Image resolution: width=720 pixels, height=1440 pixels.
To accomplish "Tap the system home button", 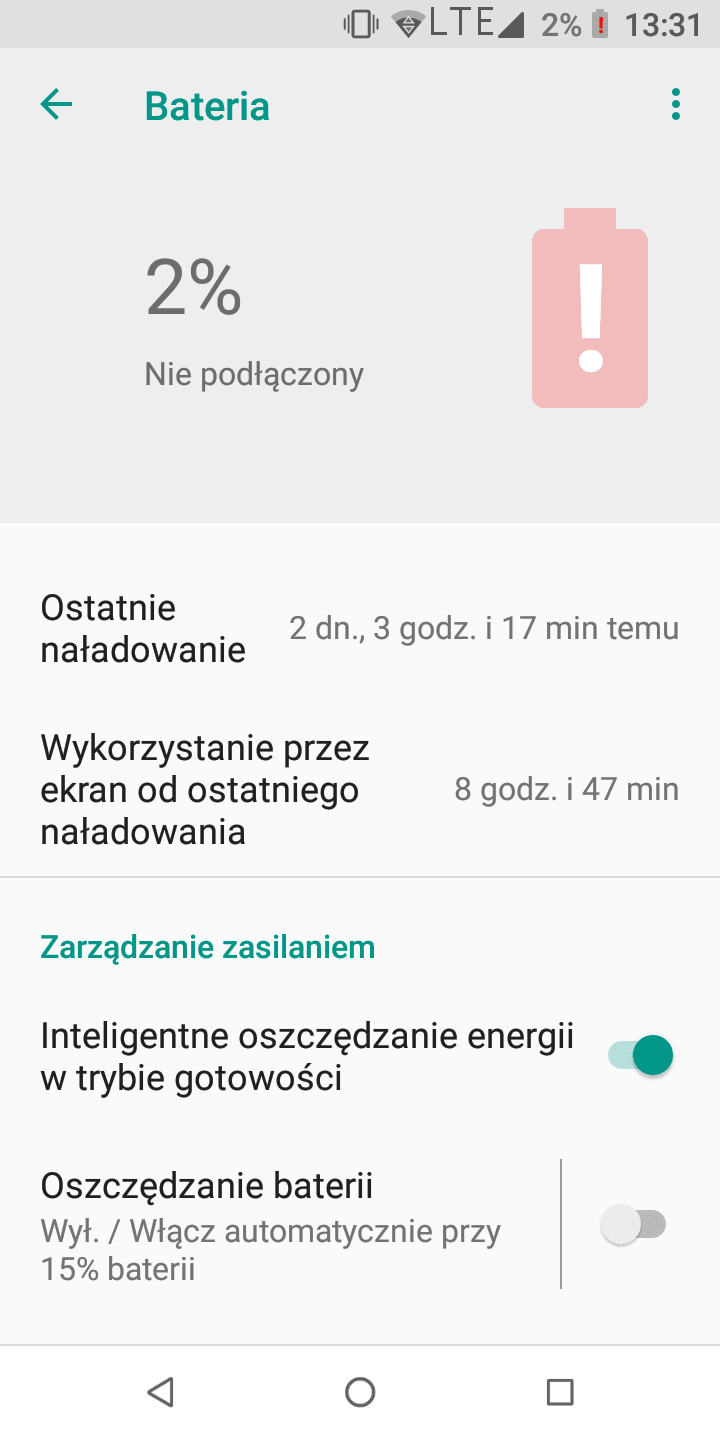I will point(360,1392).
